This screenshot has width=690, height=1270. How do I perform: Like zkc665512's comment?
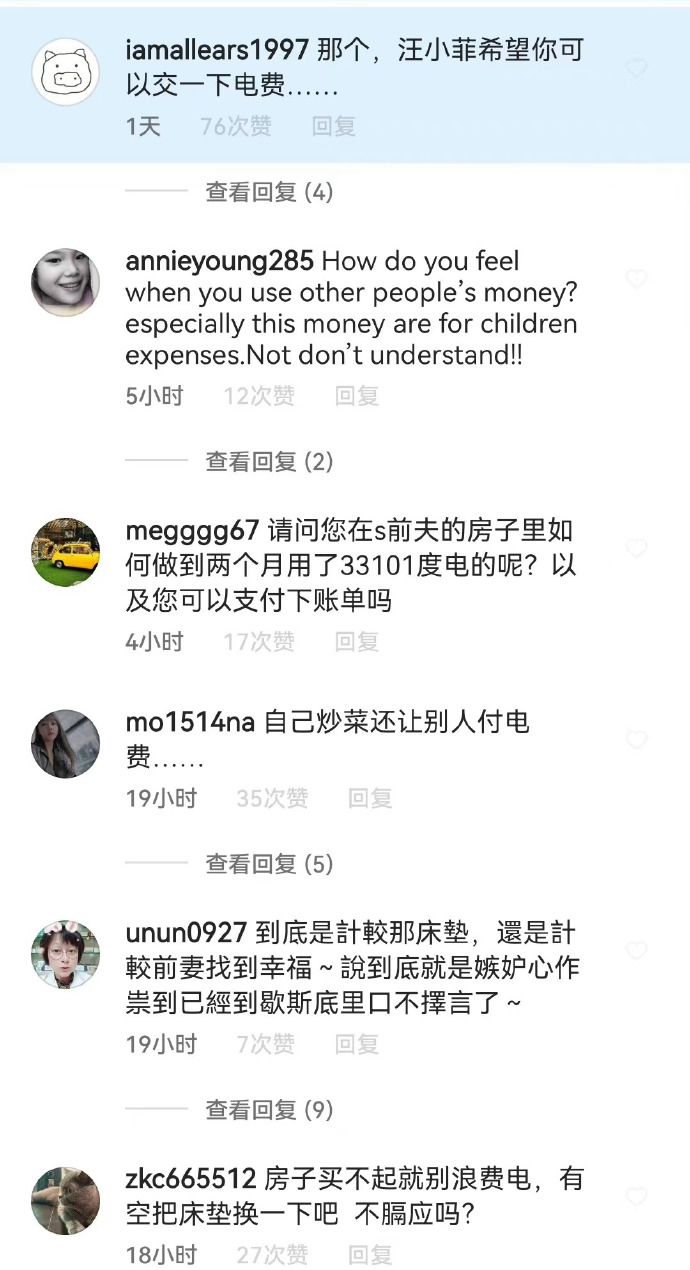[636, 1196]
